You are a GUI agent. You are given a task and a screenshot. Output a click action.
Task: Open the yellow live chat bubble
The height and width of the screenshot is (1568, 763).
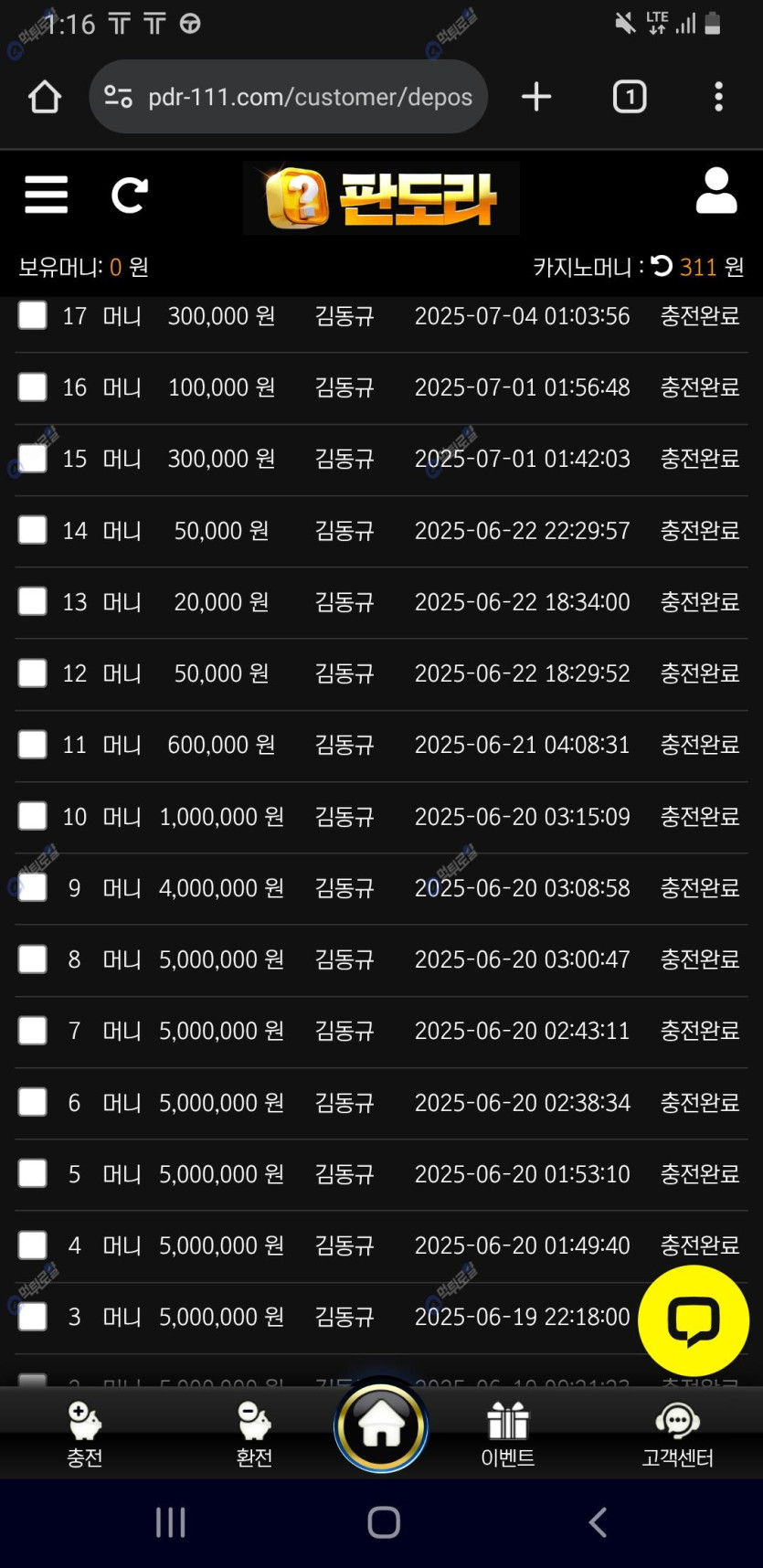click(693, 1320)
